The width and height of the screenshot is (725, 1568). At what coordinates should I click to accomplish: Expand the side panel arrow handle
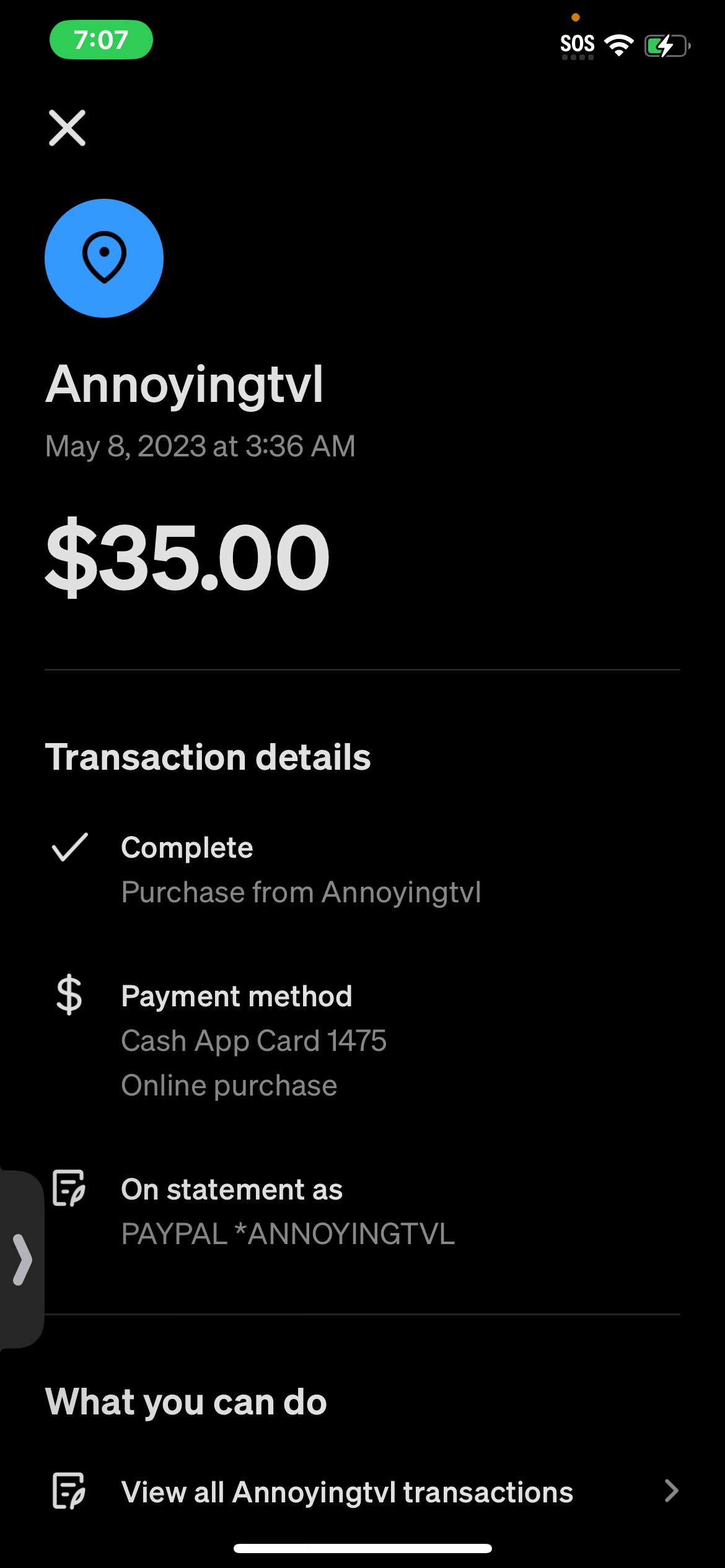click(x=22, y=1259)
